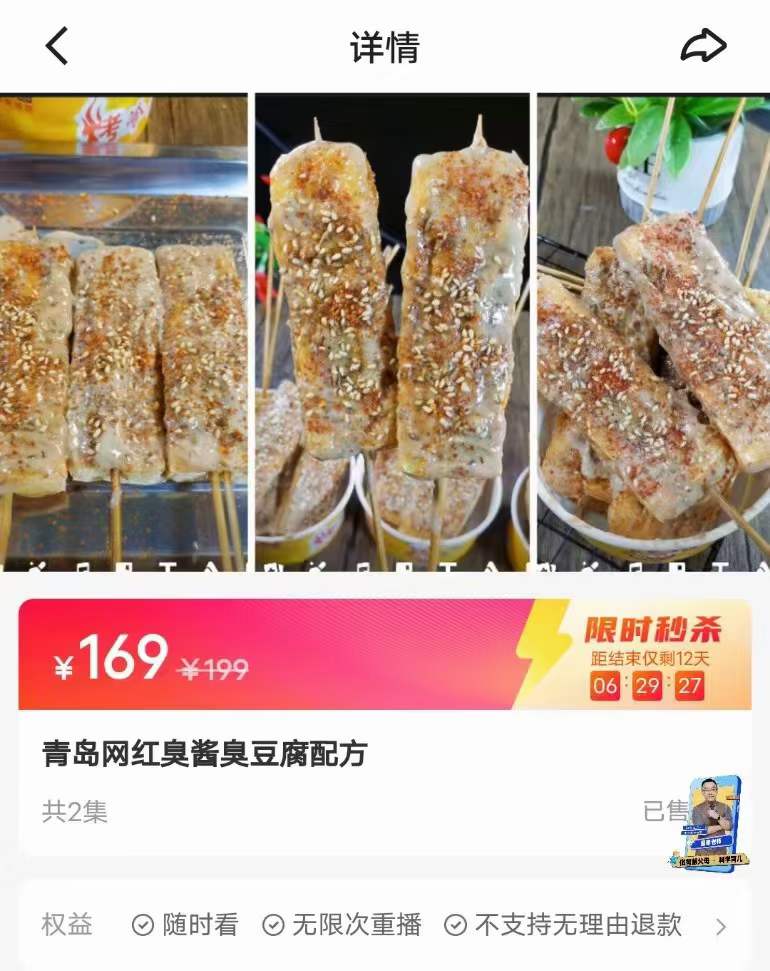Tap the share arrow icon at top right
This screenshot has height=971, width=770.
point(706,44)
